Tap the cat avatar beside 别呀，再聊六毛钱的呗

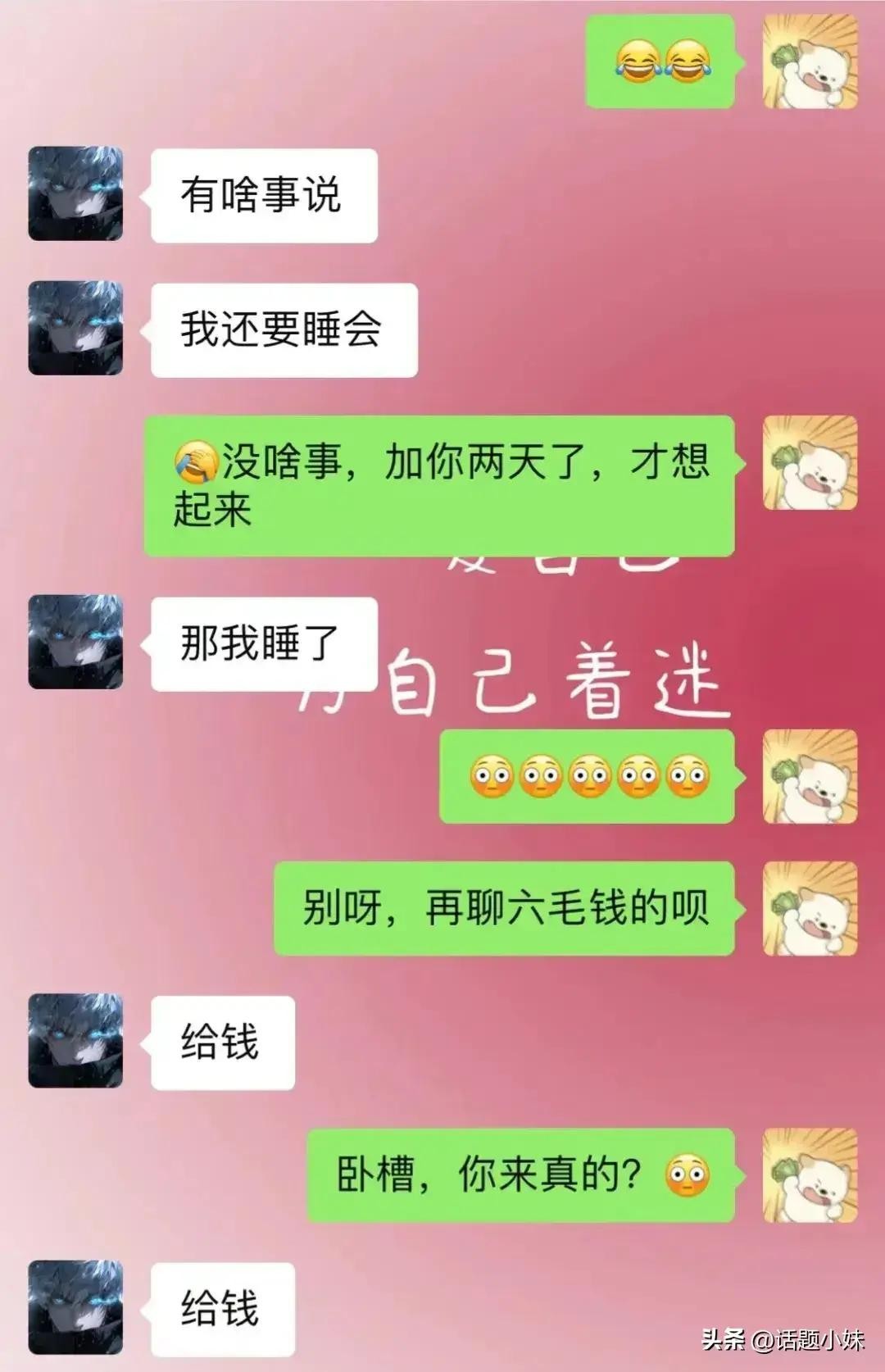point(810,908)
